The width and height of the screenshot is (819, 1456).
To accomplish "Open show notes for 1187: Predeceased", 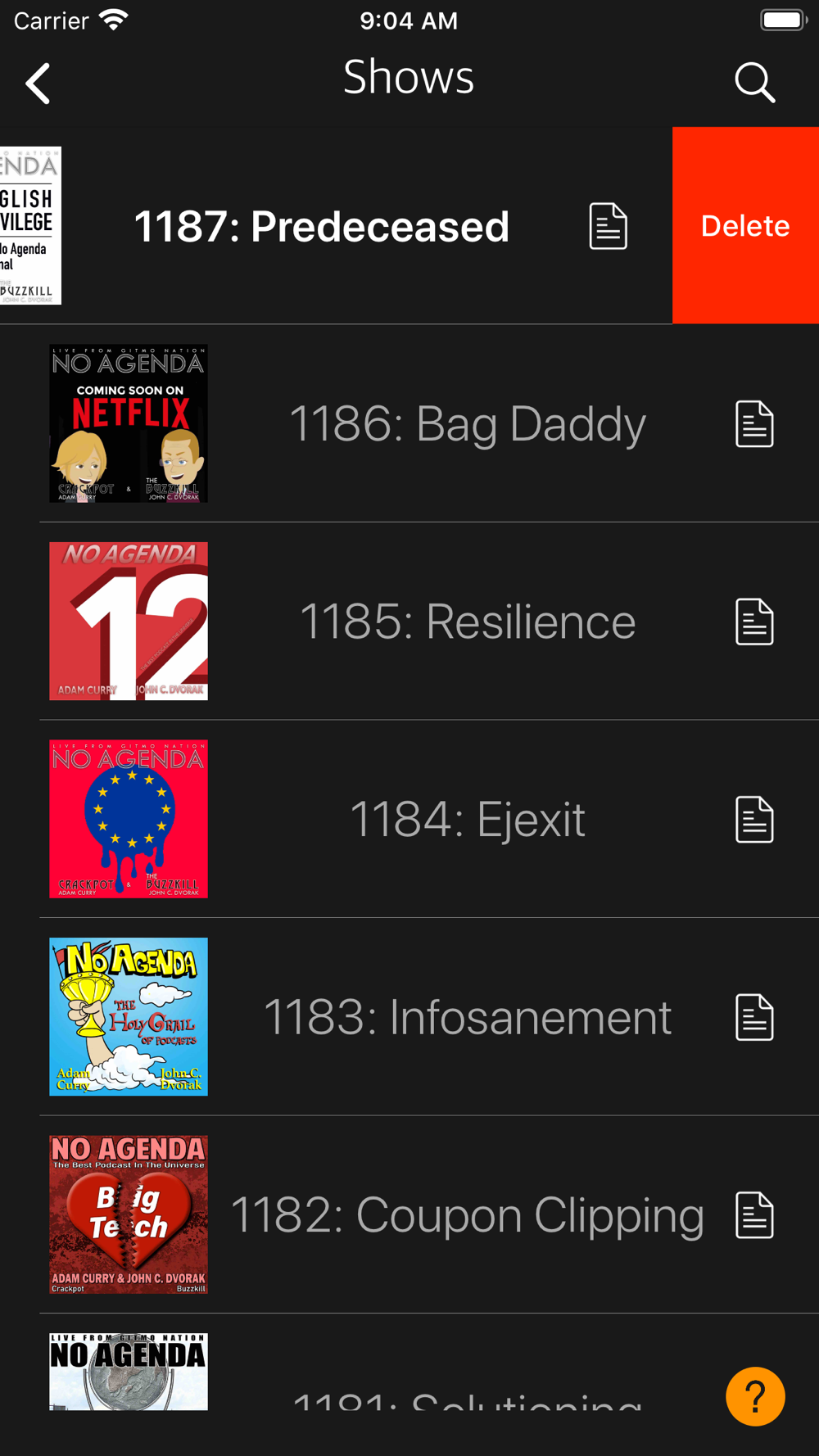I will [609, 226].
